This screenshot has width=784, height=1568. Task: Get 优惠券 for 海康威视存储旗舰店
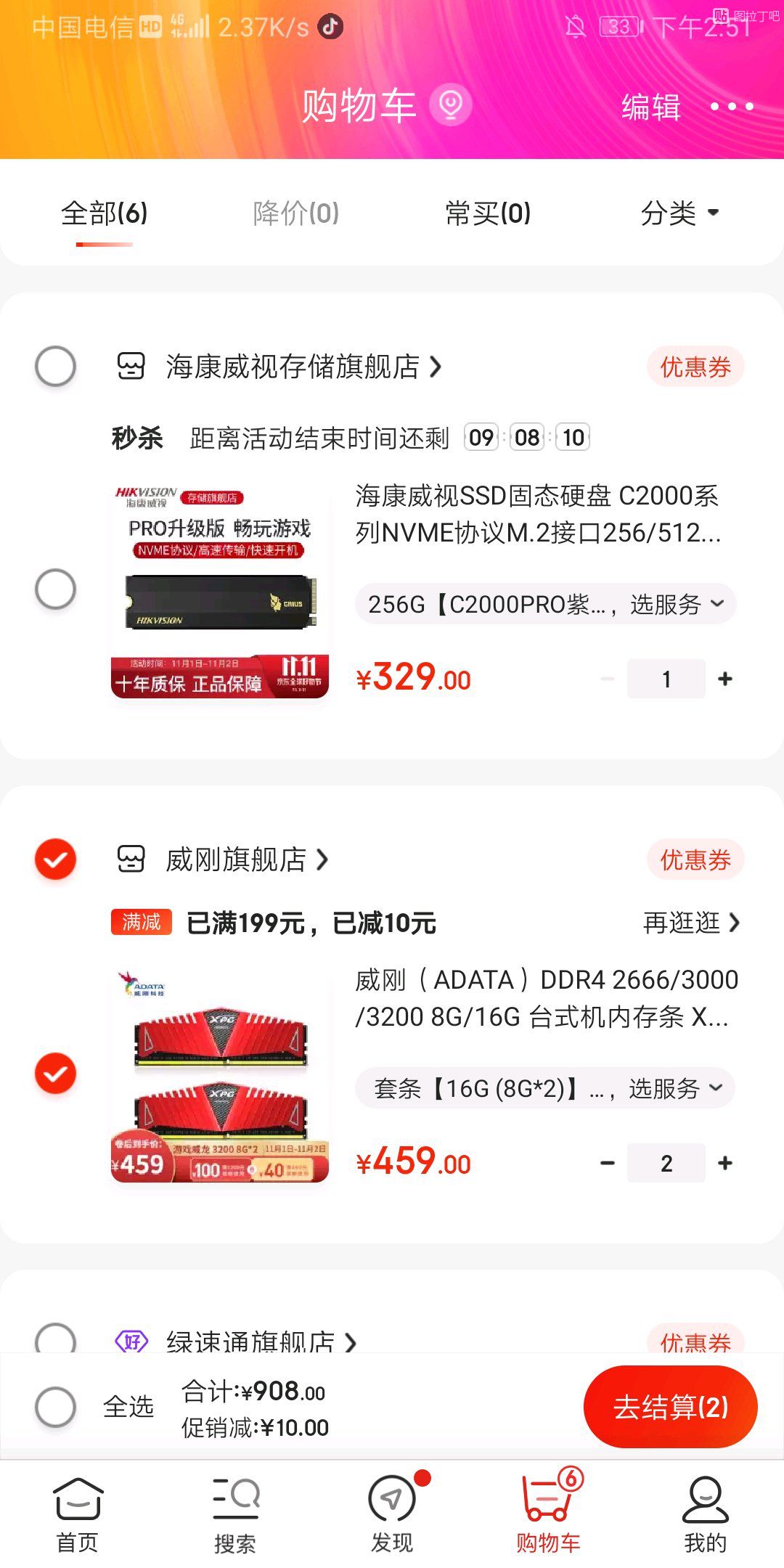(695, 367)
